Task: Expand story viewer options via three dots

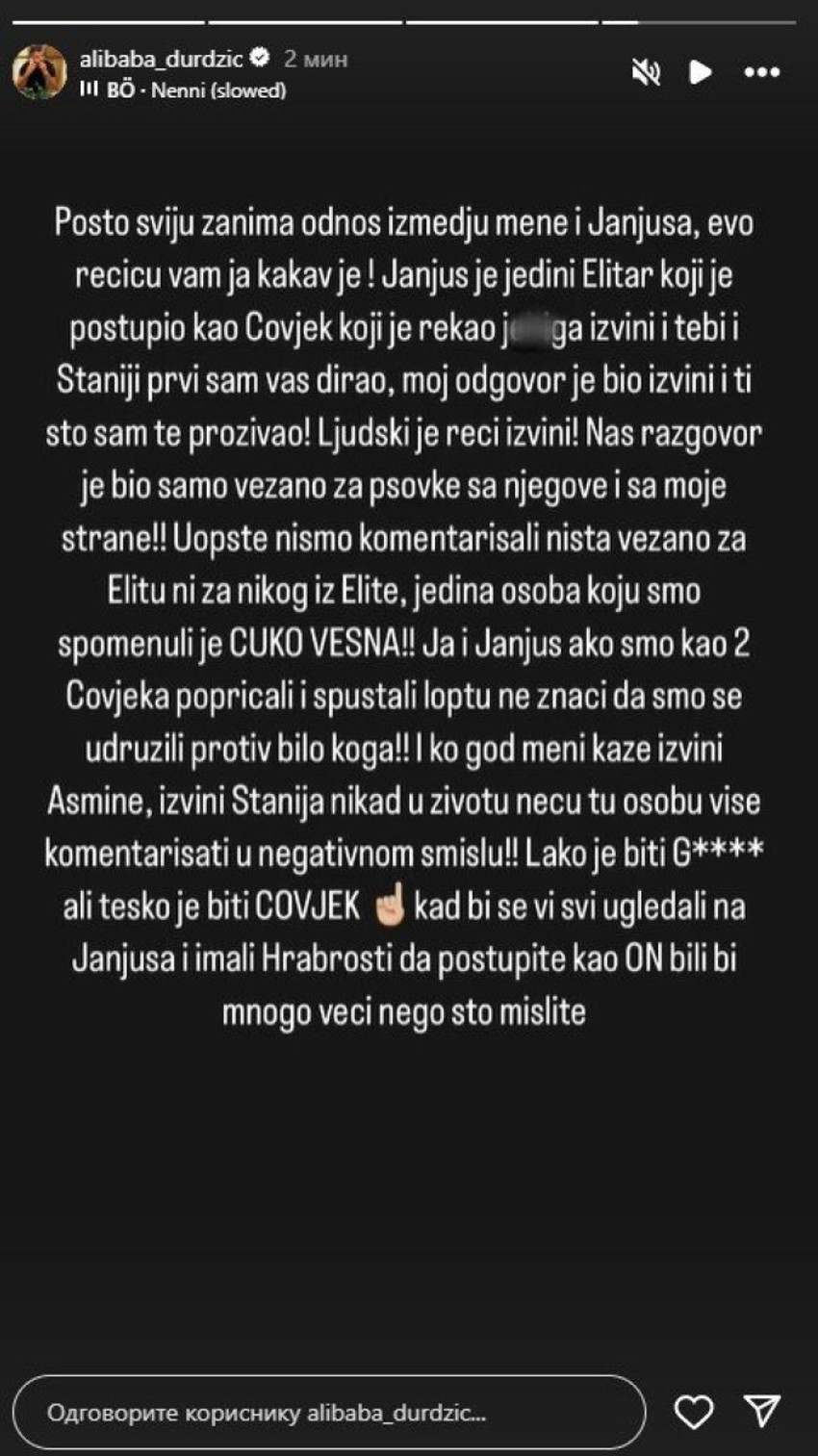Action: (761, 71)
